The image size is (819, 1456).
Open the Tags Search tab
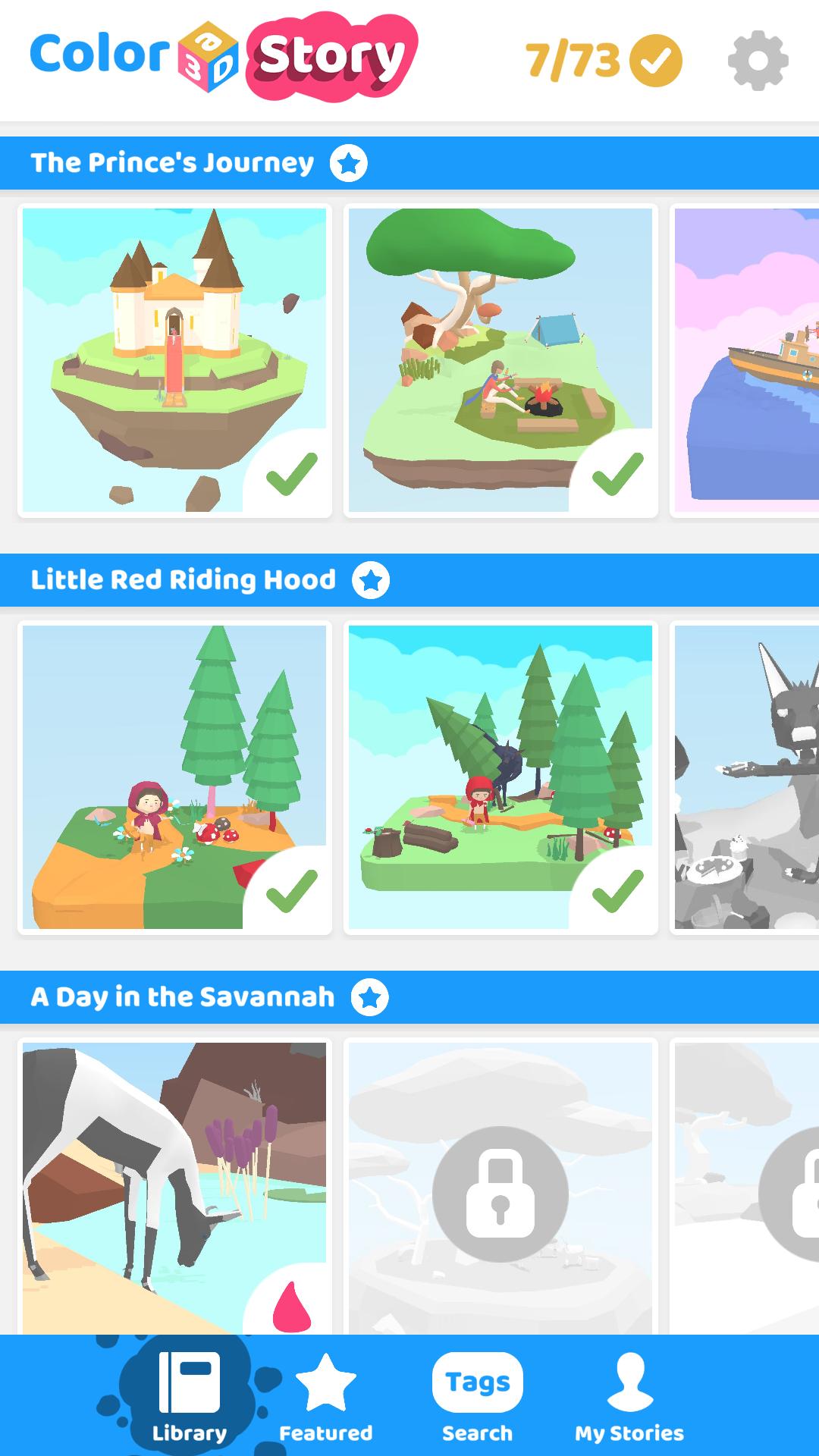(x=478, y=1398)
